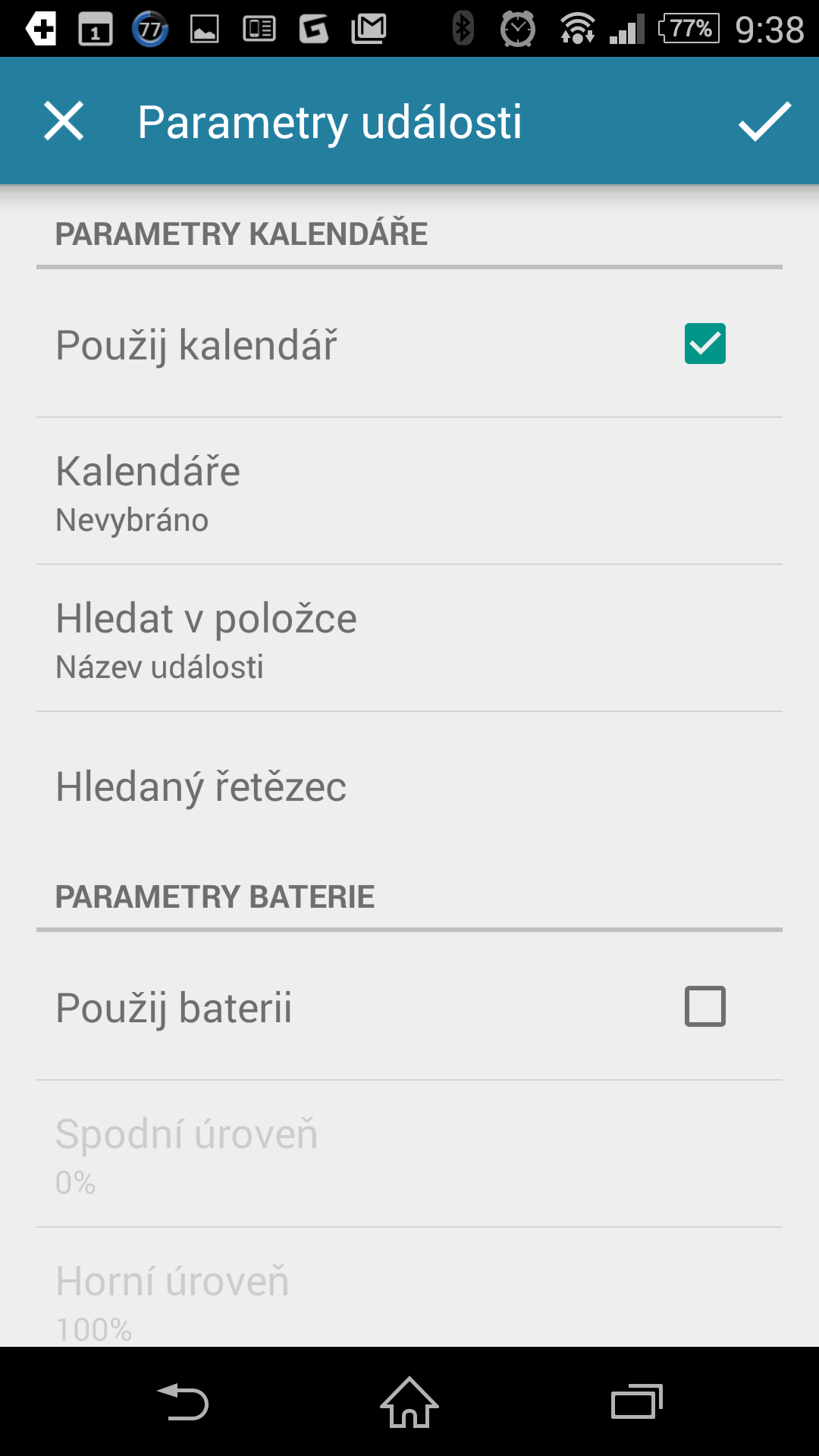
Task: Open the Kalendáře selection row
Action: pos(409,491)
